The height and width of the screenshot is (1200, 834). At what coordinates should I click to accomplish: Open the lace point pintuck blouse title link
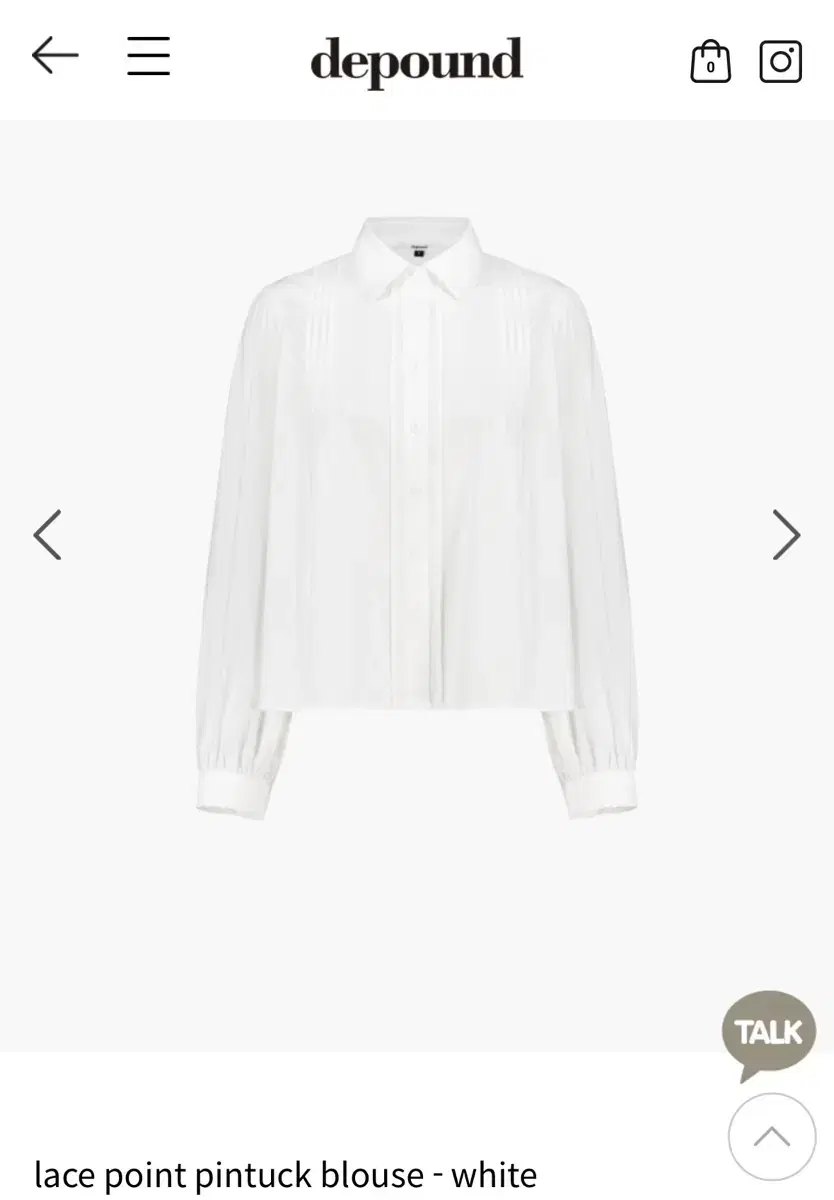(284, 1175)
